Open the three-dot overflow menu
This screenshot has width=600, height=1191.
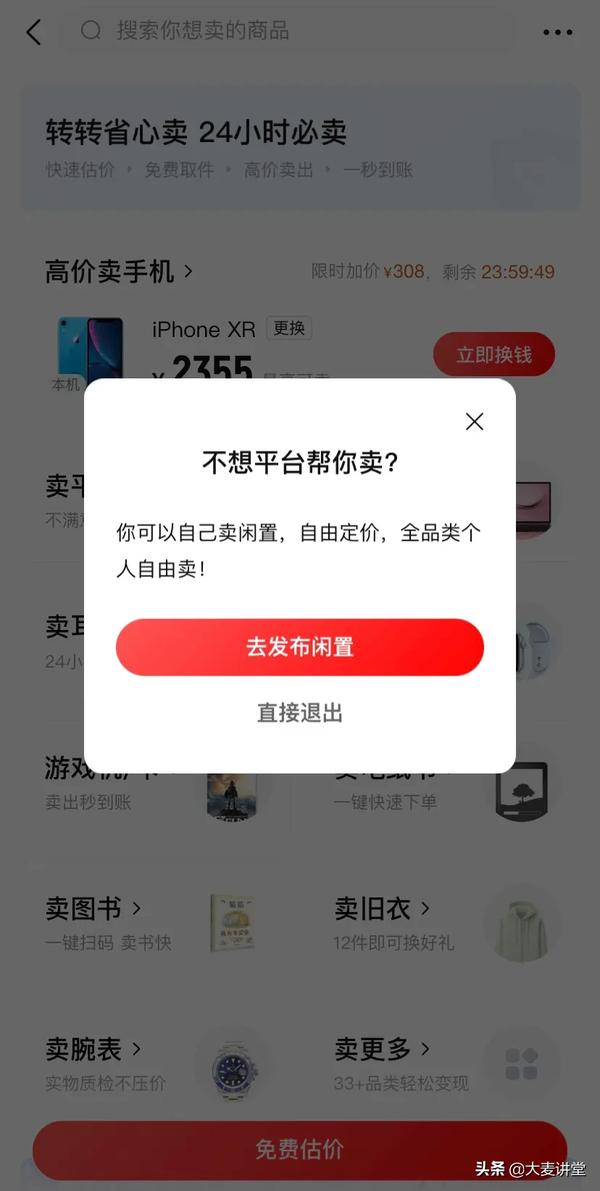point(558,32)
